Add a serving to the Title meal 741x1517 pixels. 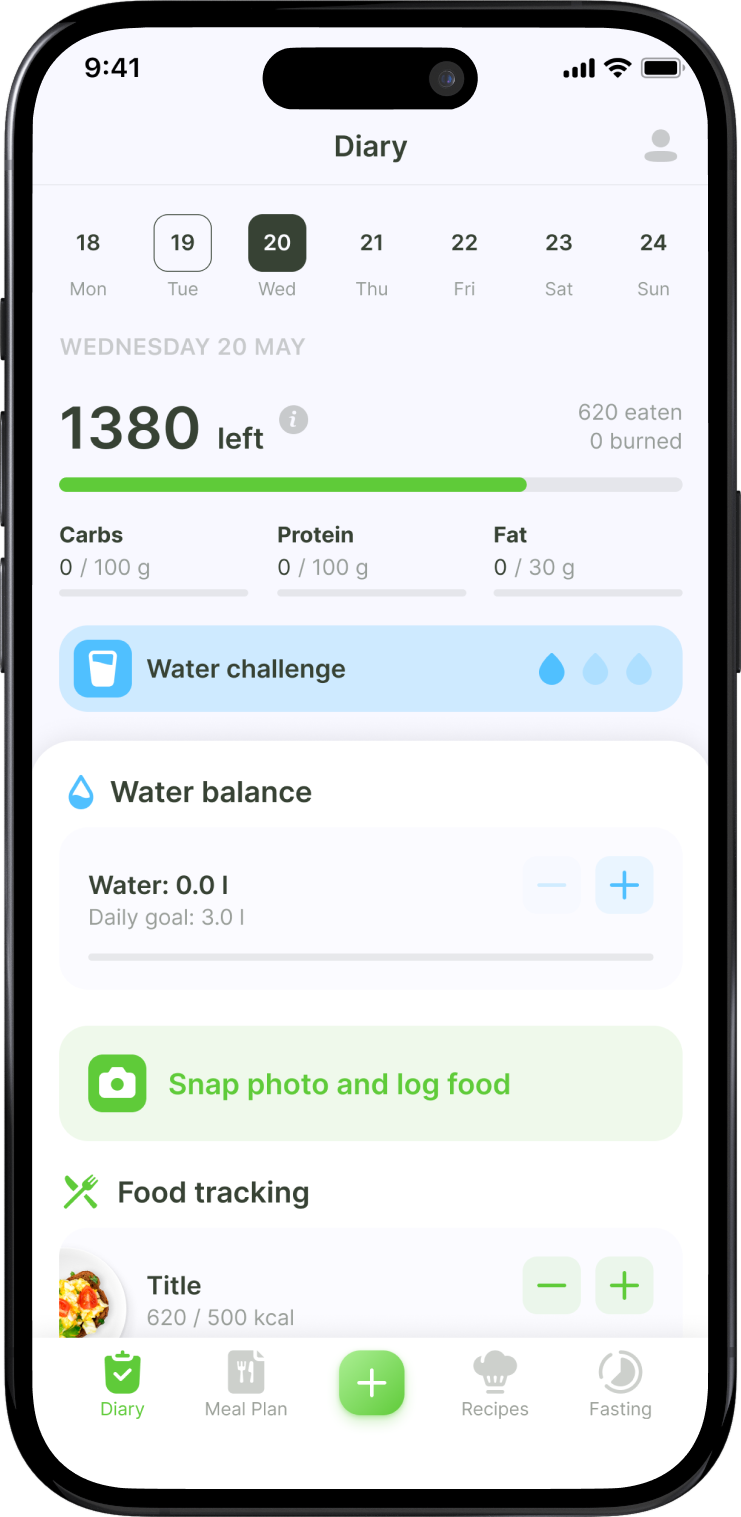tap(624, 1285)
